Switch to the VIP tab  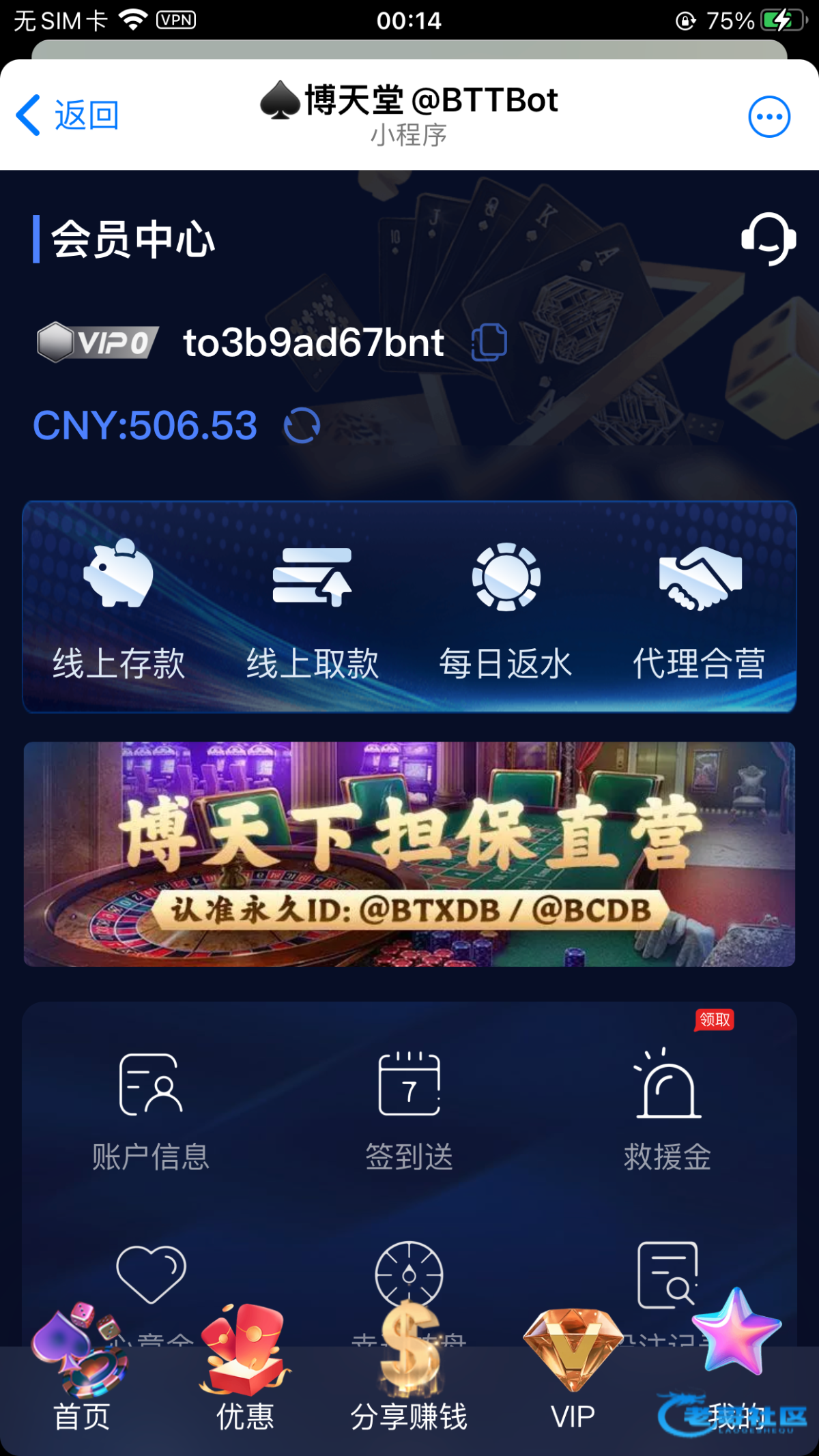573,1392
